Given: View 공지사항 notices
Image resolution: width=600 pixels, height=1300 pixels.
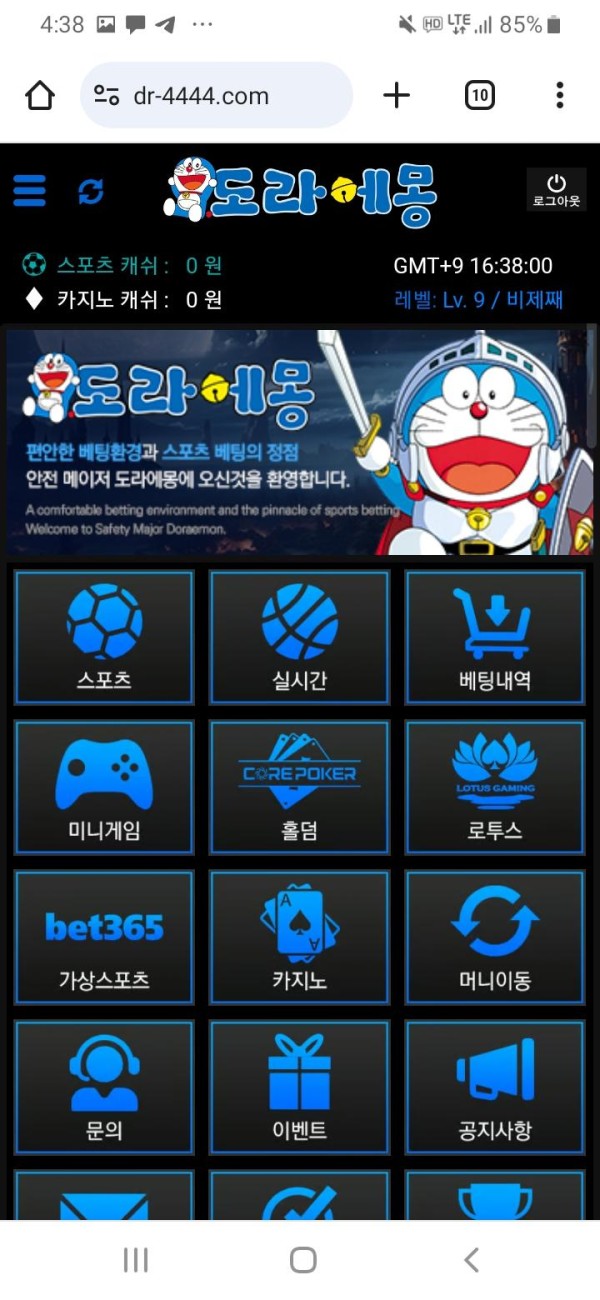Looking at the screenshot, I should (494, 1087).
